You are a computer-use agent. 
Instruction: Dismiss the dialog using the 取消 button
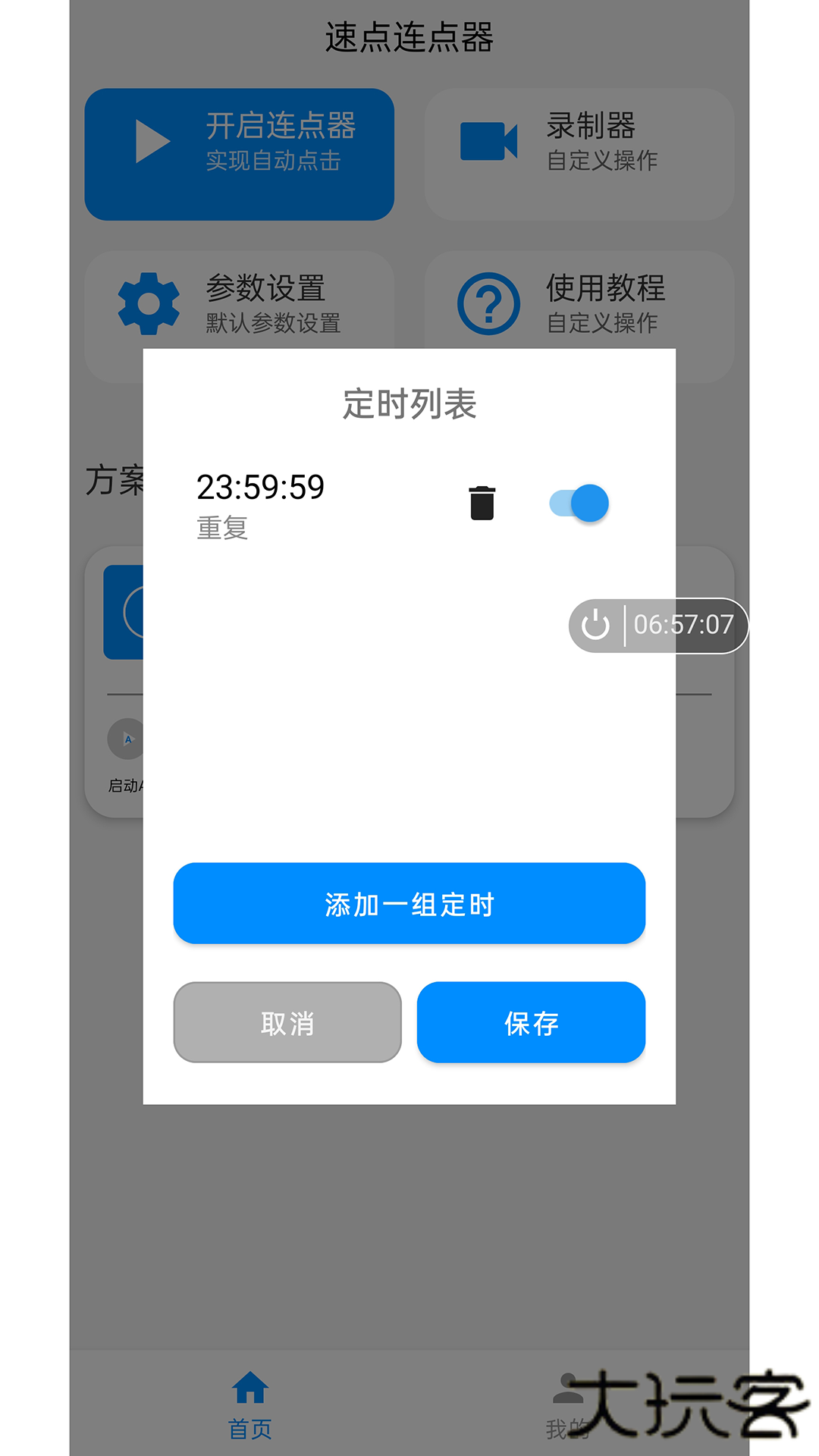[287, 1022]
